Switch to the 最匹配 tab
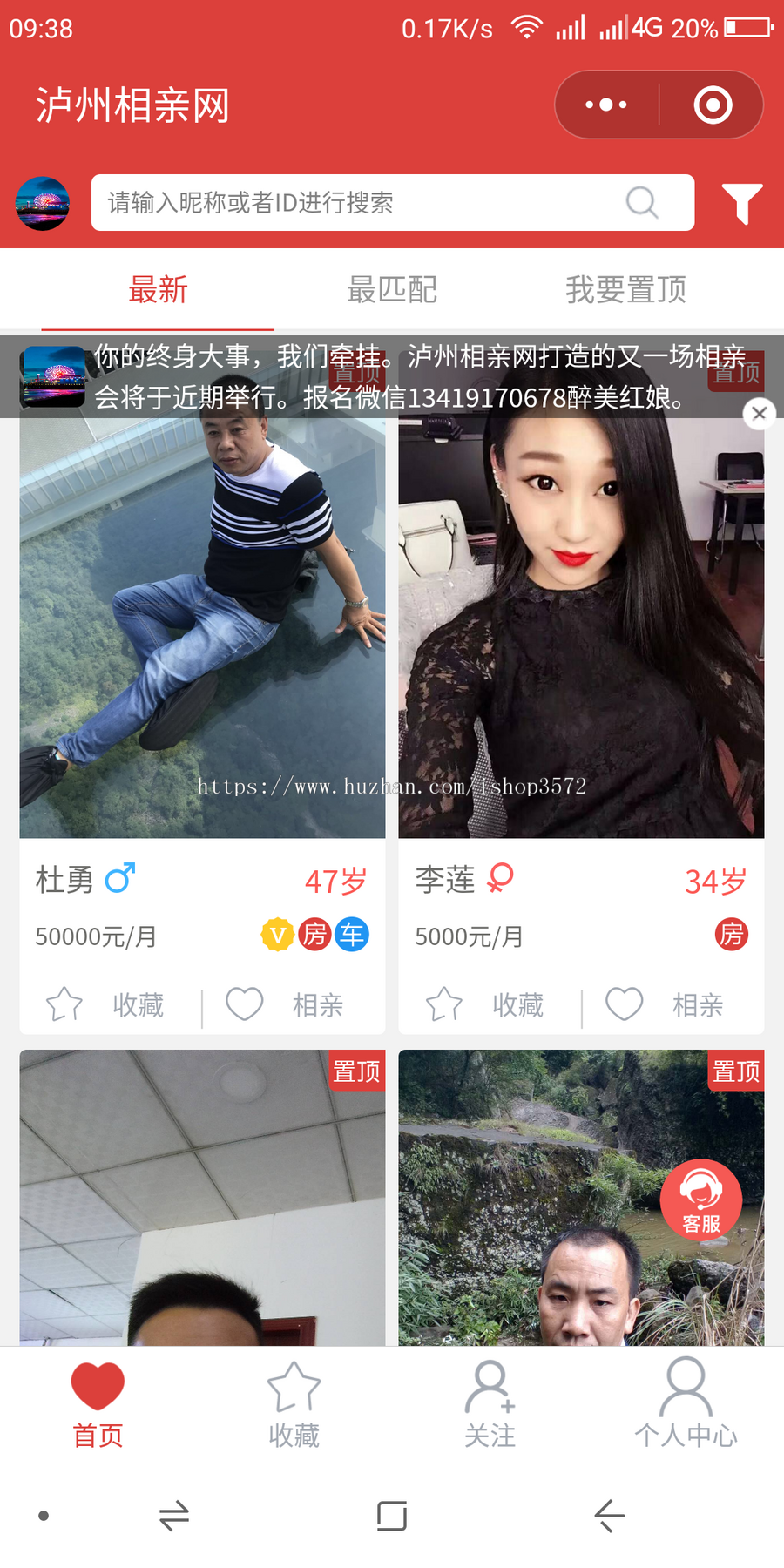 pos(391,290)
